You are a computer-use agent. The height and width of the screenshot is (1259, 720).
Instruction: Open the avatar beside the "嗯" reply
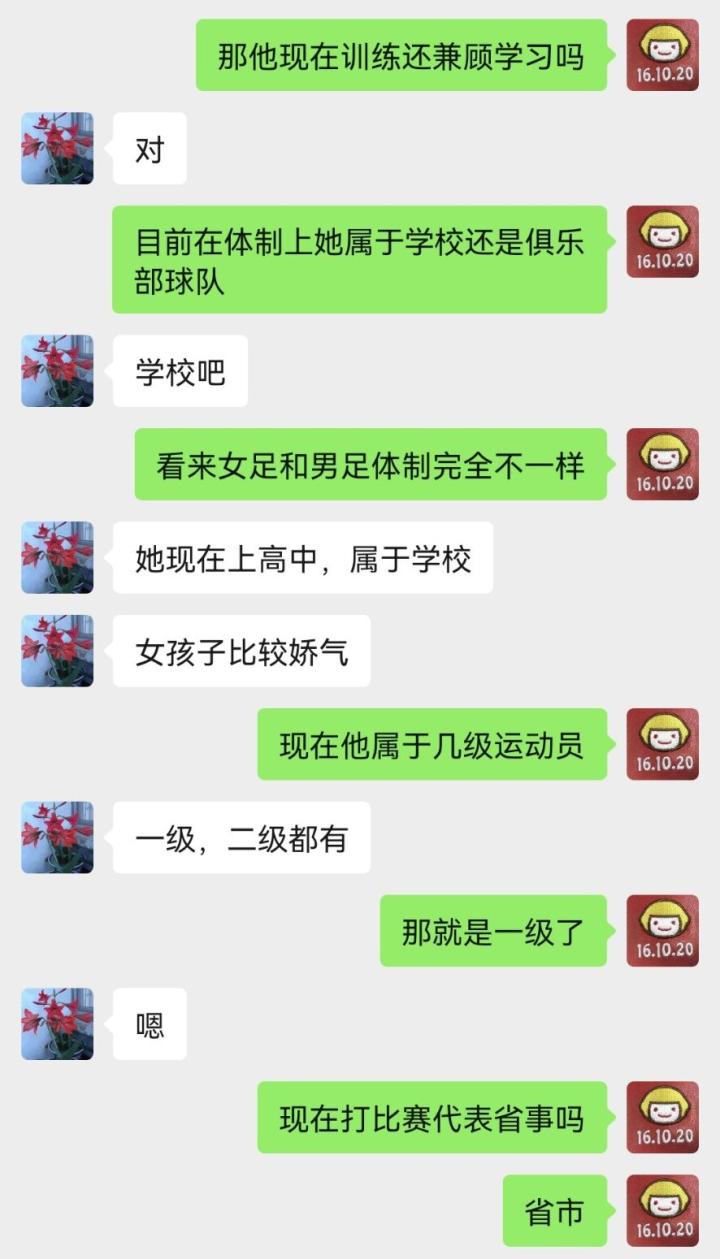point(57,1024)
